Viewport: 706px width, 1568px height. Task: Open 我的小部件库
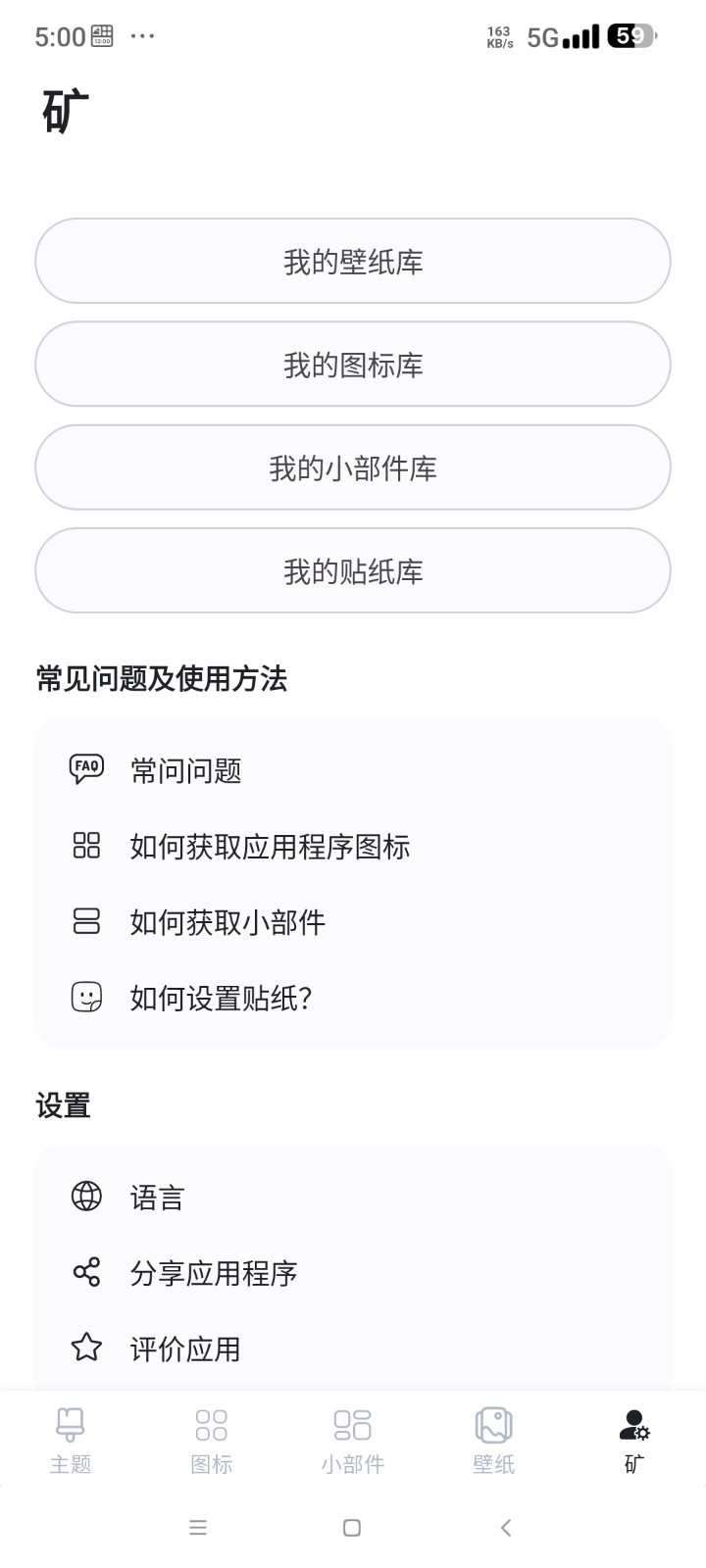pyautogui.click(x=352, y=467)
